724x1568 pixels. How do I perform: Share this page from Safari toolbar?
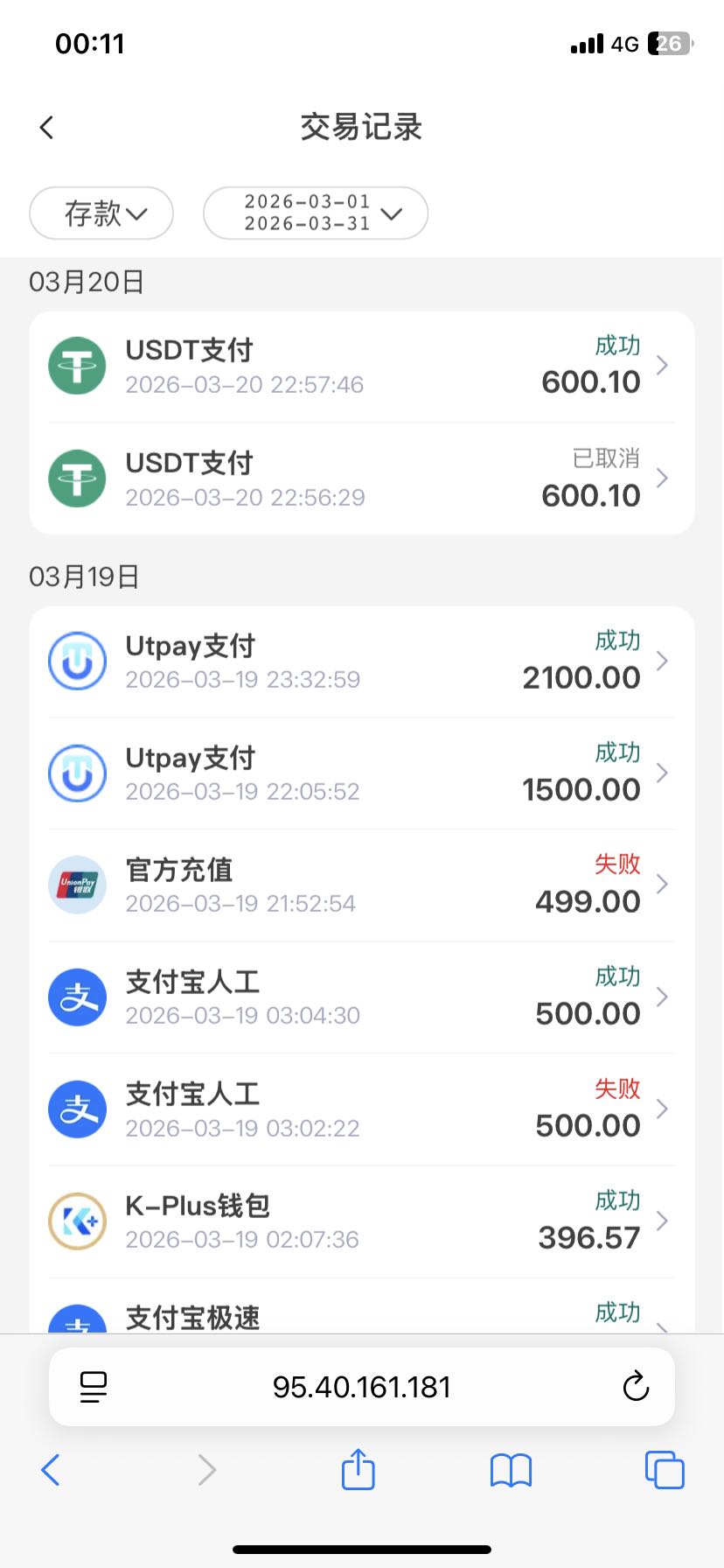[x=358, y=1470]
